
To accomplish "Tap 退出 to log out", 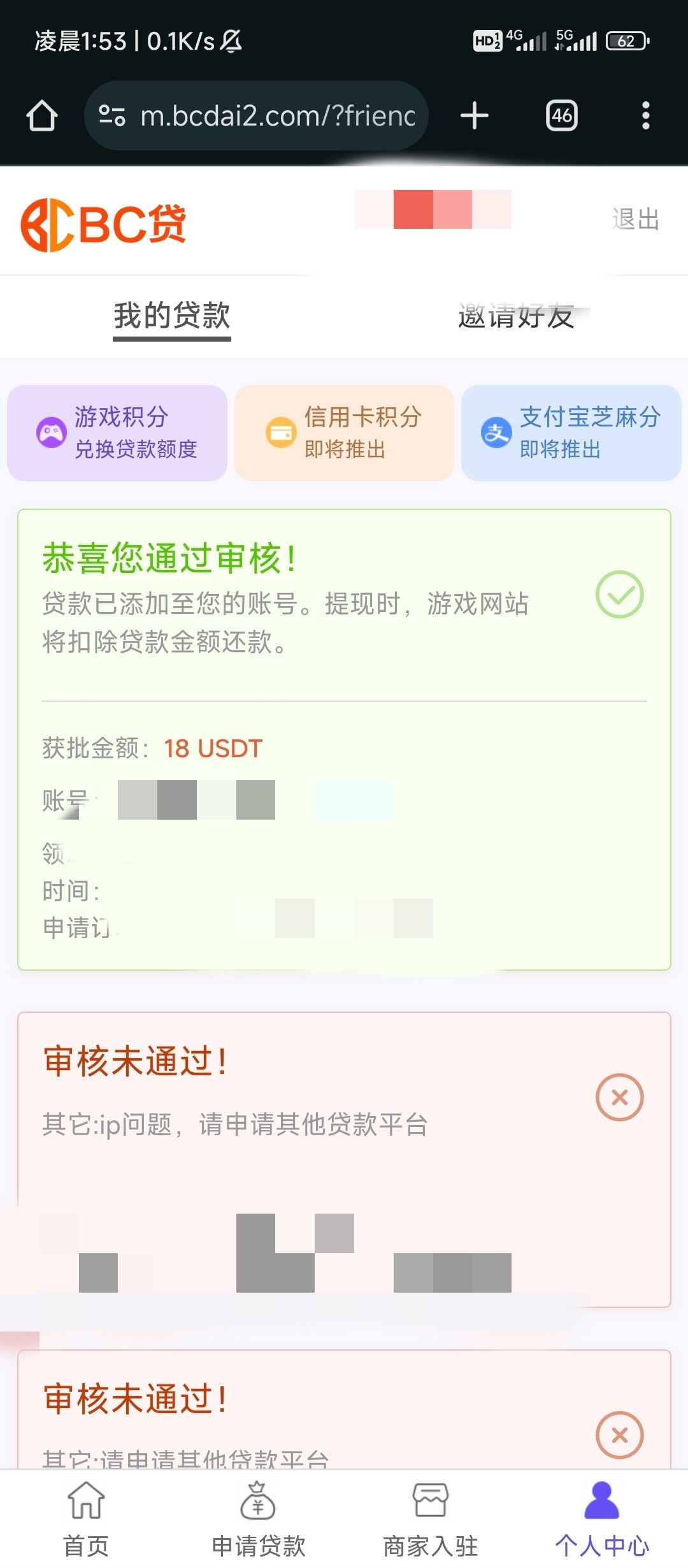I will coord(635,219).
